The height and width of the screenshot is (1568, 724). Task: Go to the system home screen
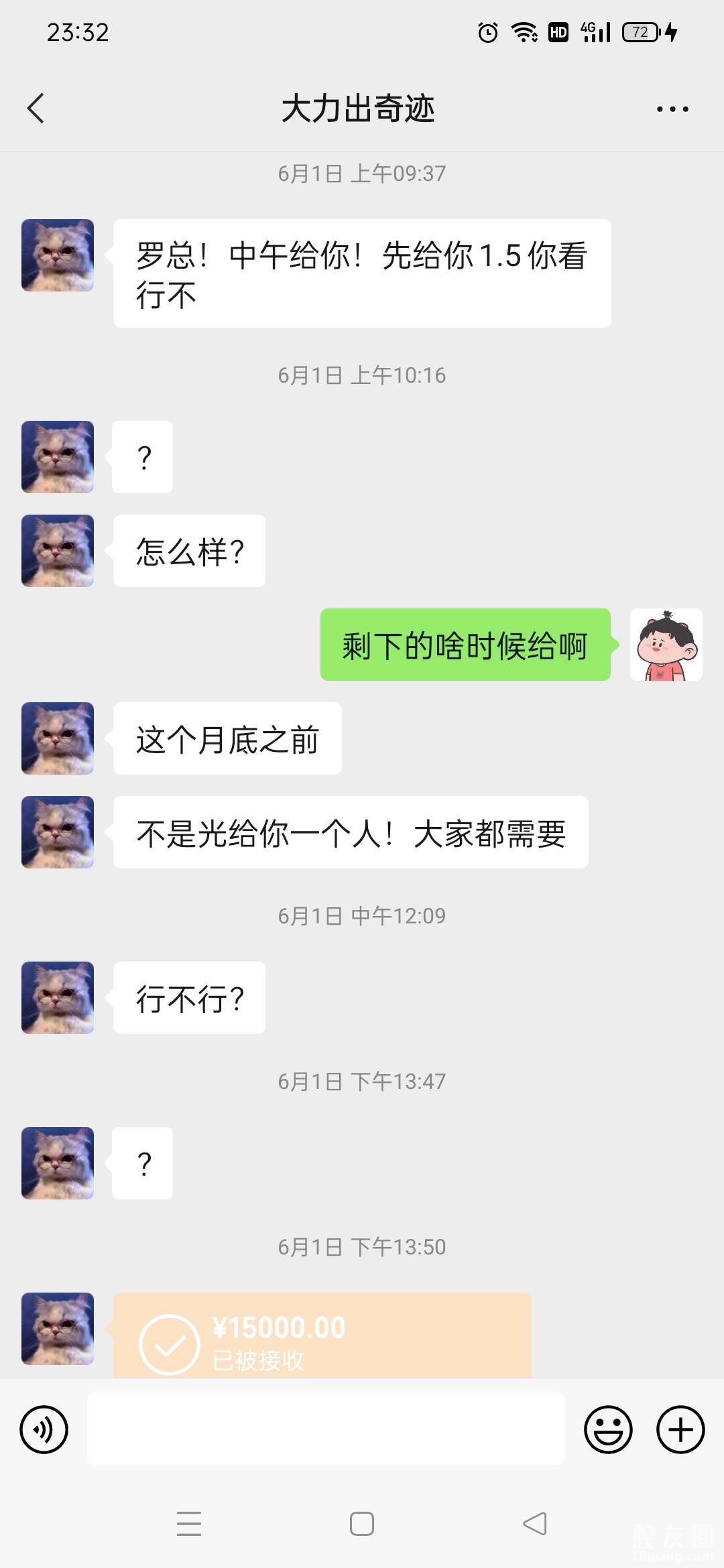362,1524
